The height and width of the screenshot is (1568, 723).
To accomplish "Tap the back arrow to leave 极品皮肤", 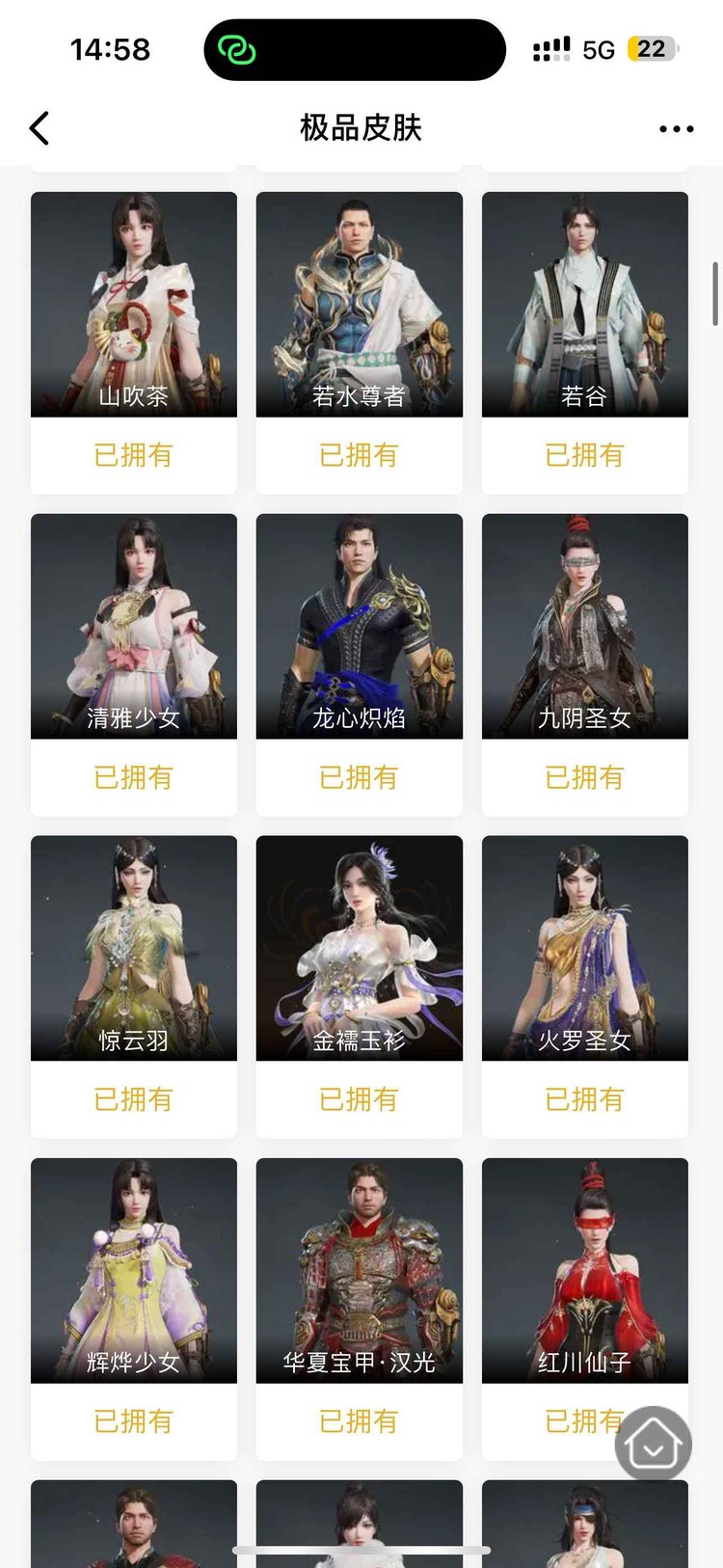I will [39, 127].
